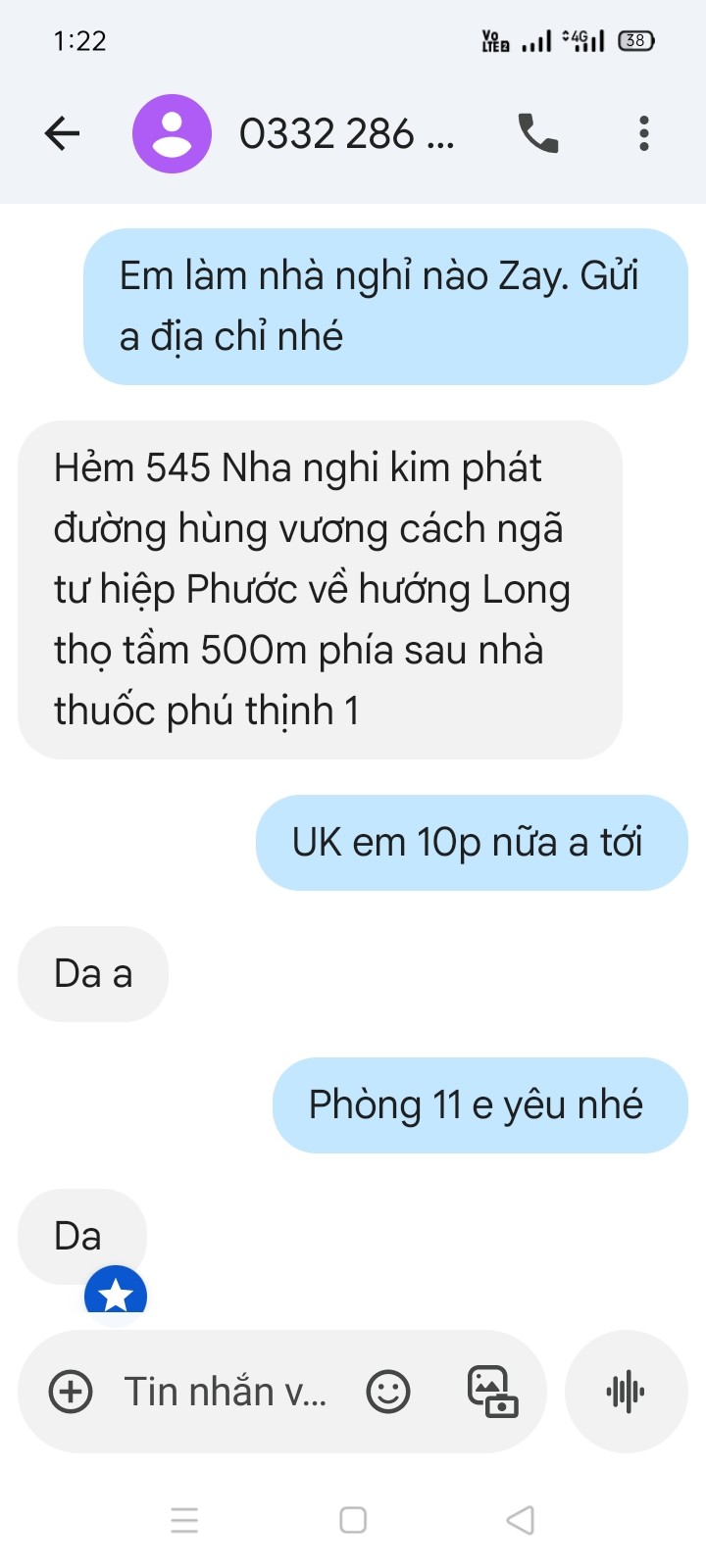Open the emoji picker
The image size is (706, 1568).
[387, 1392]
